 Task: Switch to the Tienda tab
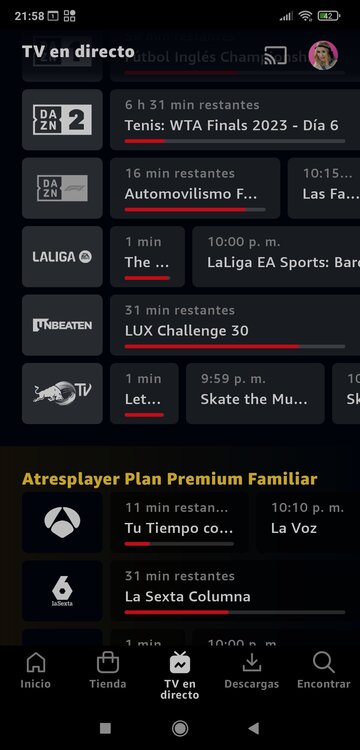pos(108,671)
